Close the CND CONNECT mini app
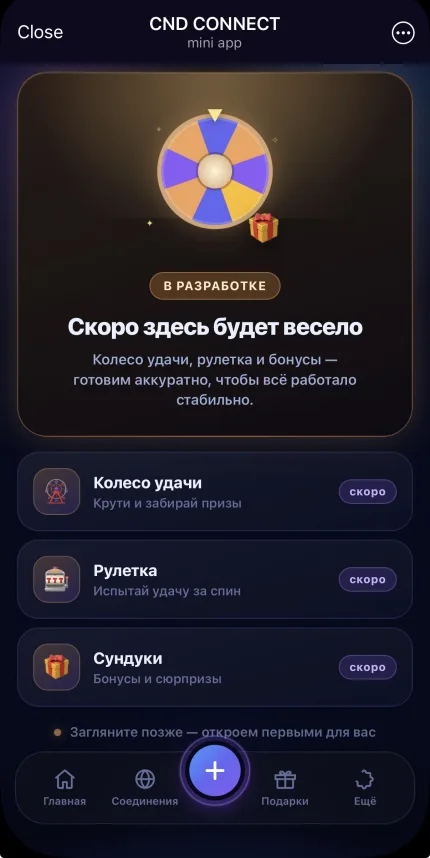 40,32
